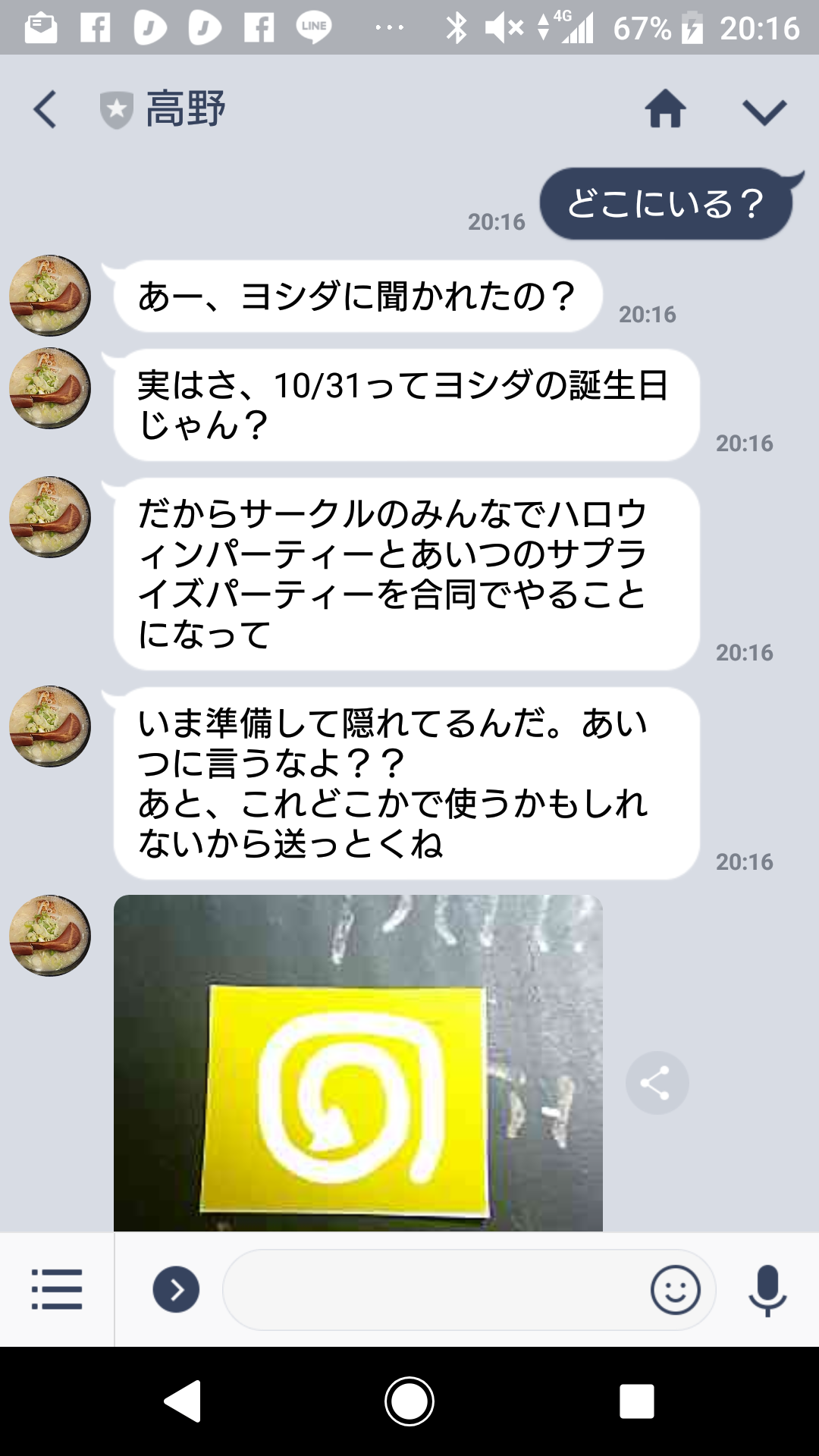Open the list menu beside message box
Image resolution: width=819 pixels, height=1456 pixels.
[57, 1289]
